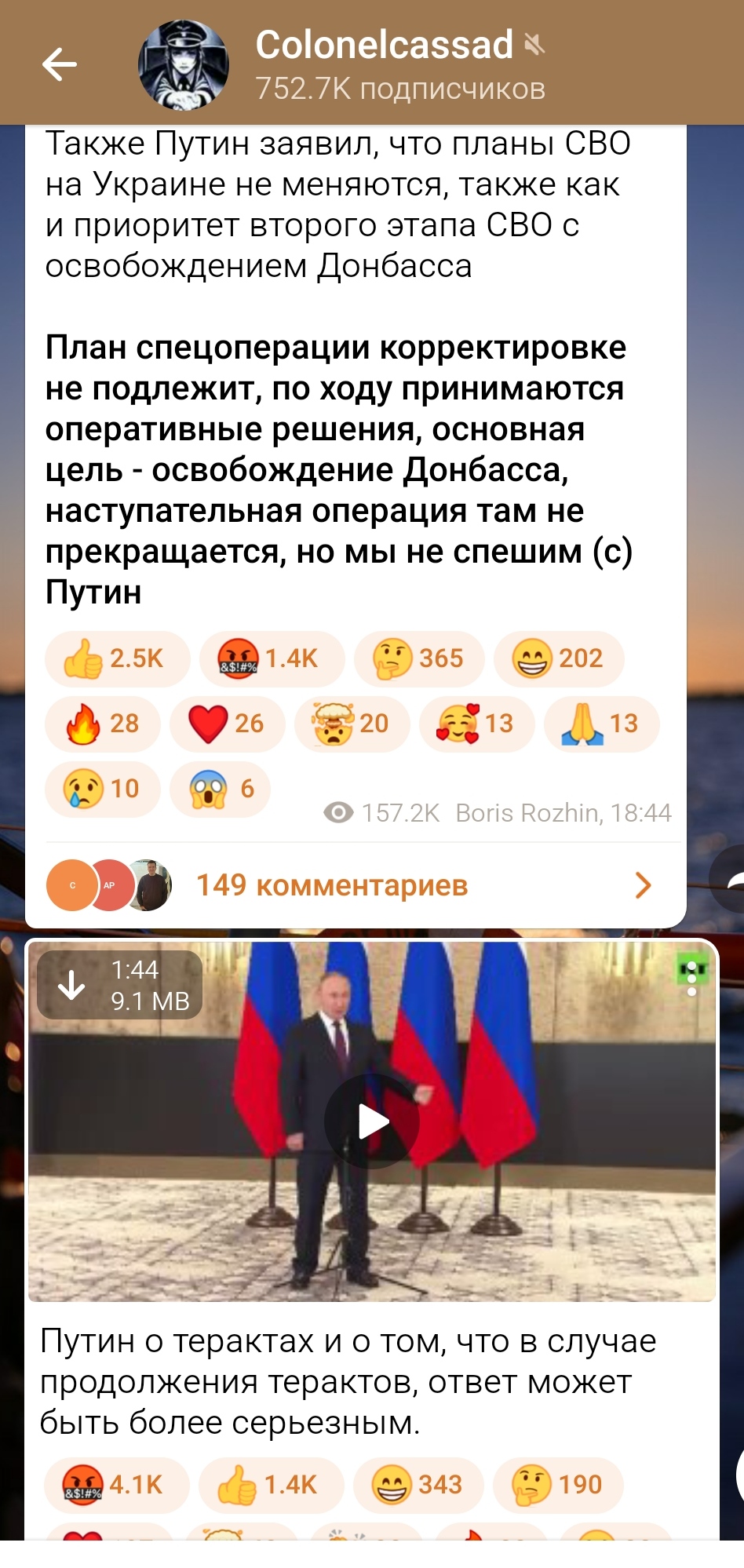
Task: Add thumbs-up reaction with 2.5K count
Action: pyautogui.click(x=117, y=658)
